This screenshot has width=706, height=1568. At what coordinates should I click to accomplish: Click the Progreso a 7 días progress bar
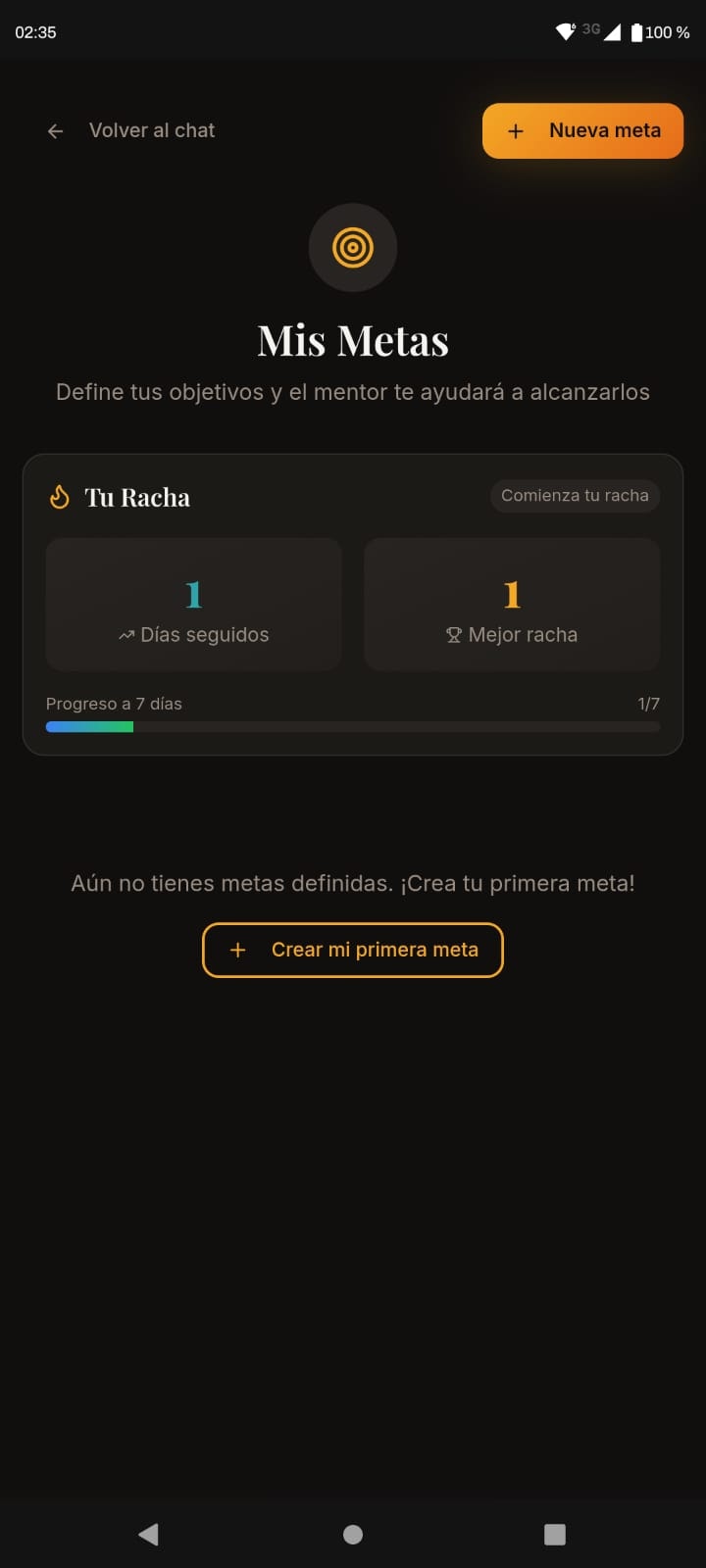click(x=352, y=726)
